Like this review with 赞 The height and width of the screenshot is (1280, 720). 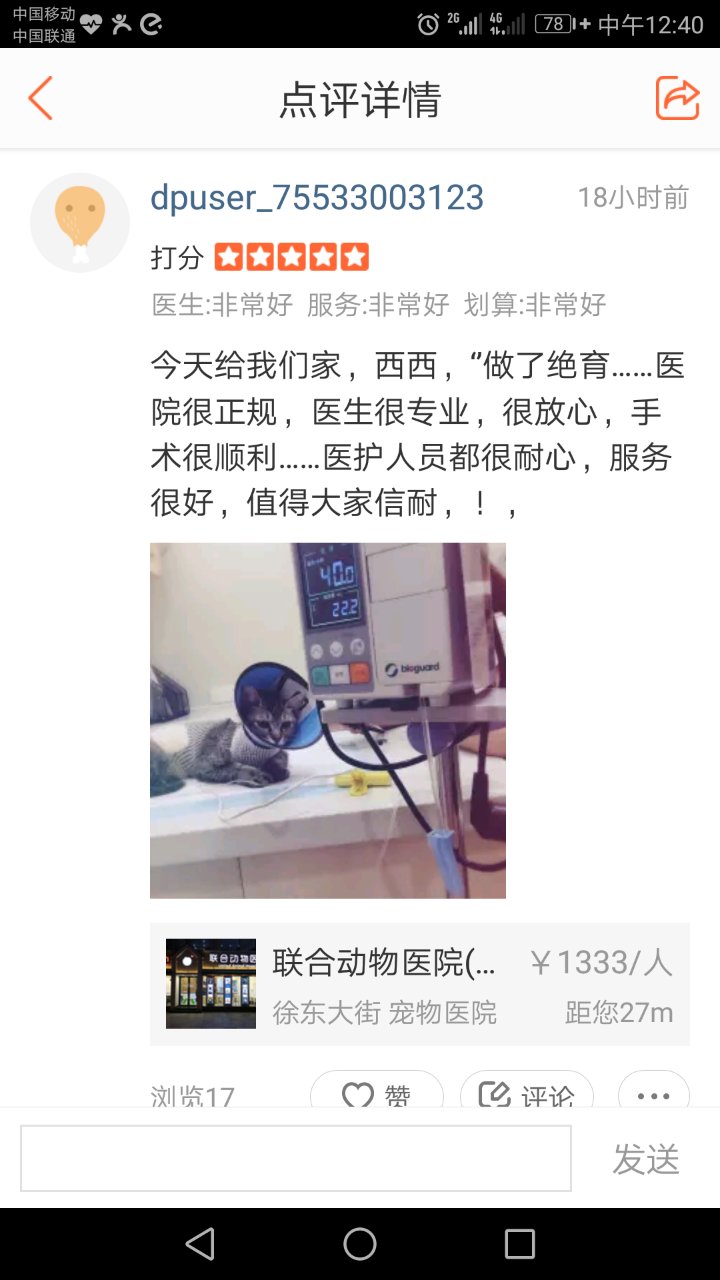377,1094
